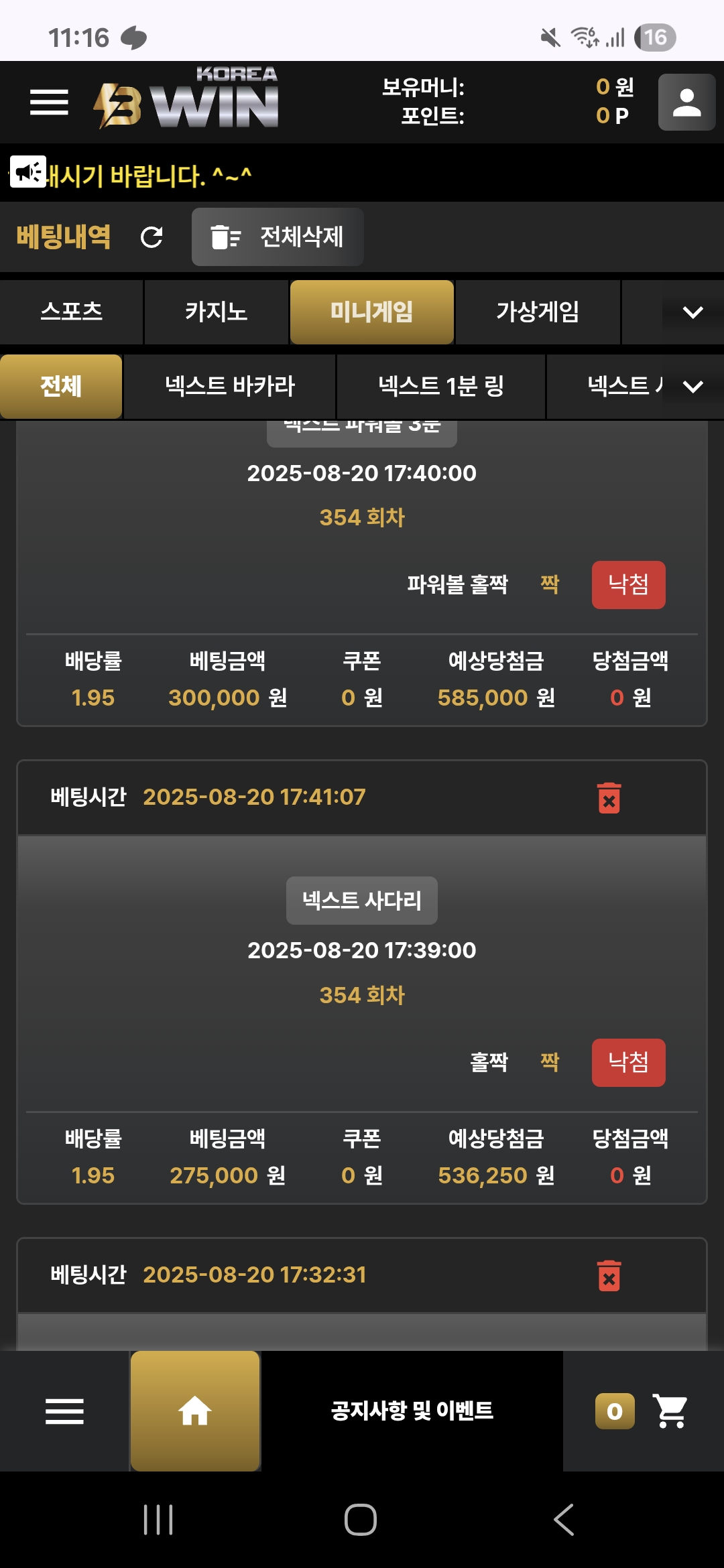The width and height of the screenshot is (724, 1568).
Task: Go to home via the bottom bar
Action: 195,1411
